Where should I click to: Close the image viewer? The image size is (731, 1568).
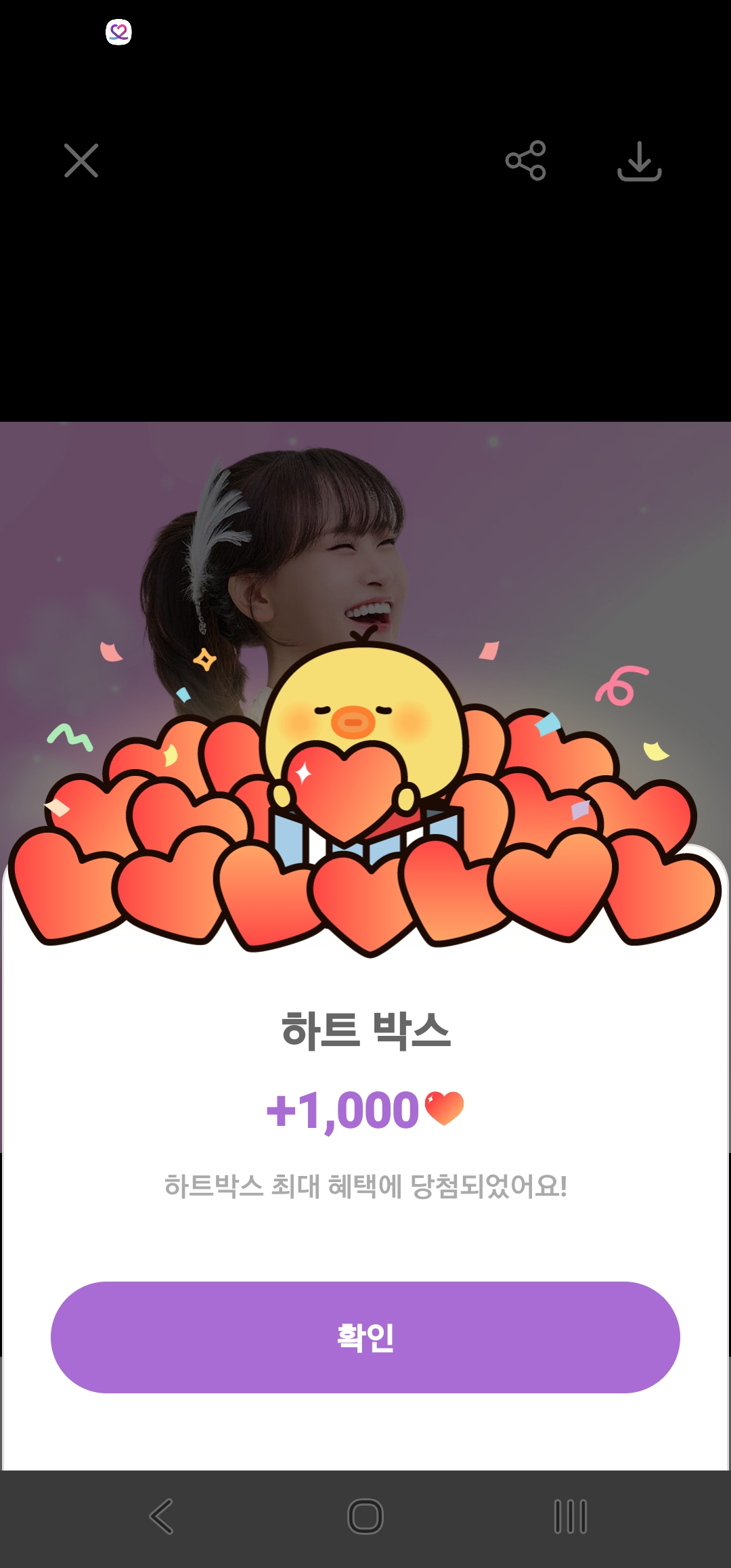tap(81, 160)
